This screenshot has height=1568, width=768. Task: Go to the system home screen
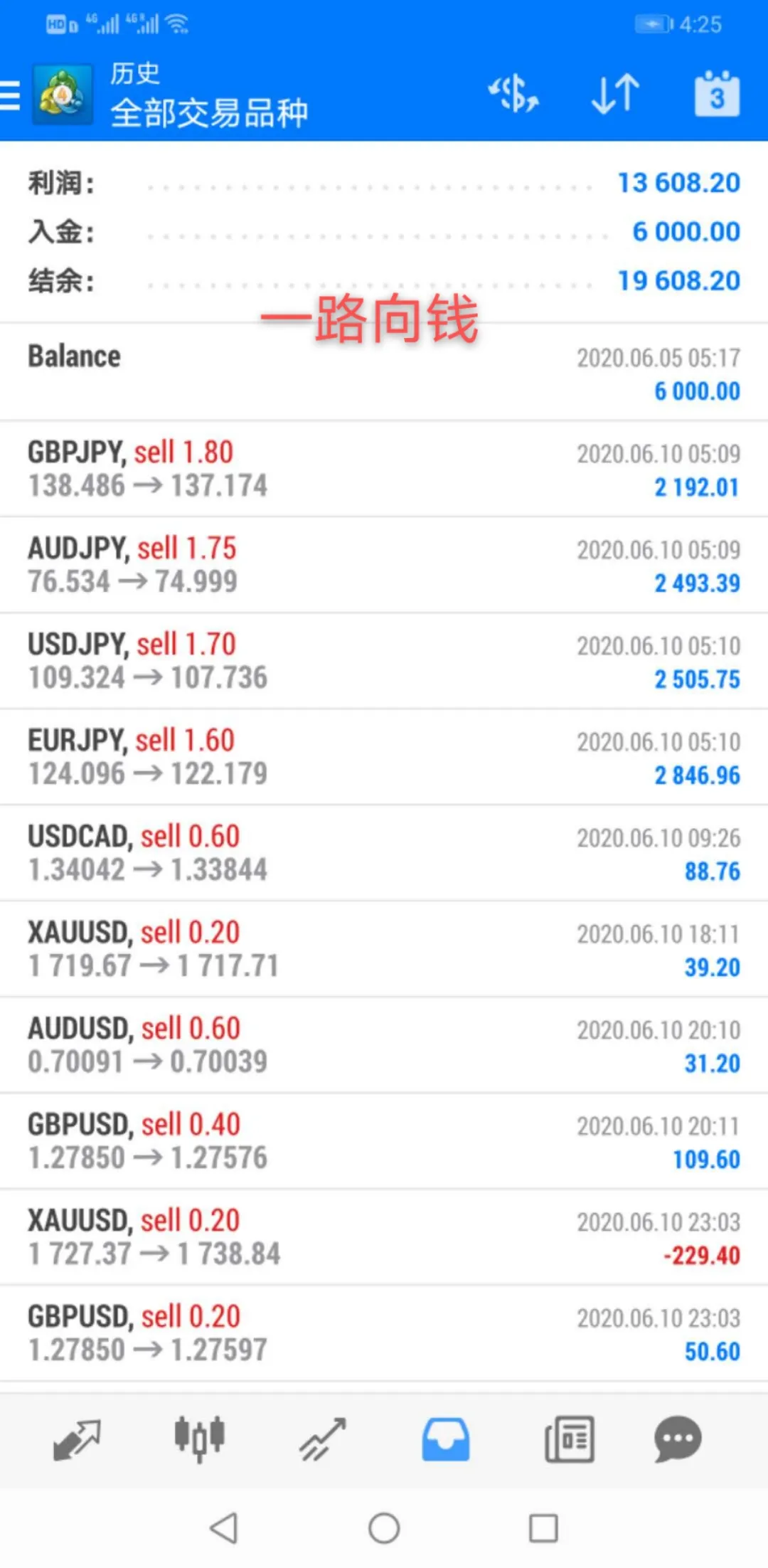[x=384, y=1527]
